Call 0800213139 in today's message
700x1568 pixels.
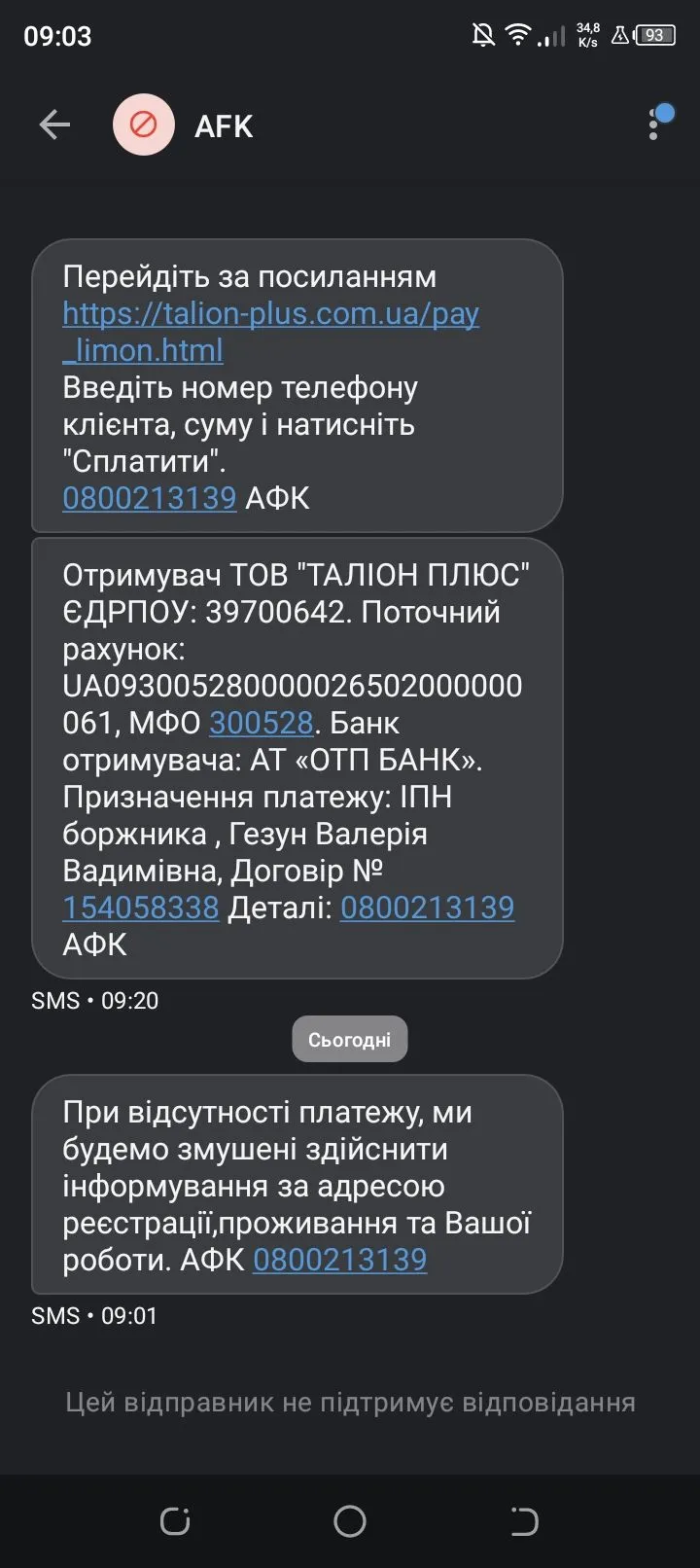click(x=339, y=1260)
